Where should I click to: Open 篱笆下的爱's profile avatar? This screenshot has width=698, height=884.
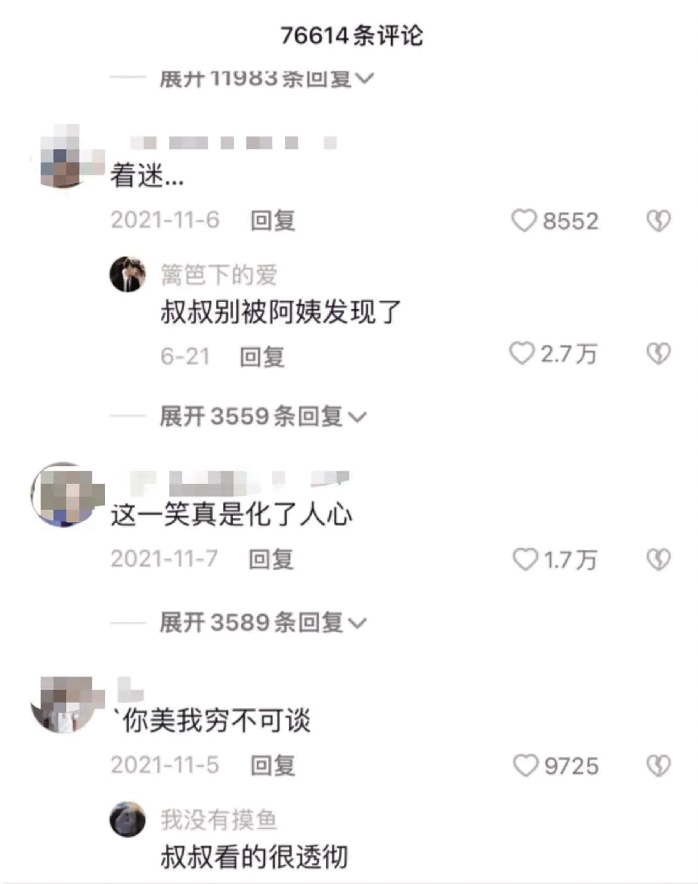[128, 274]
